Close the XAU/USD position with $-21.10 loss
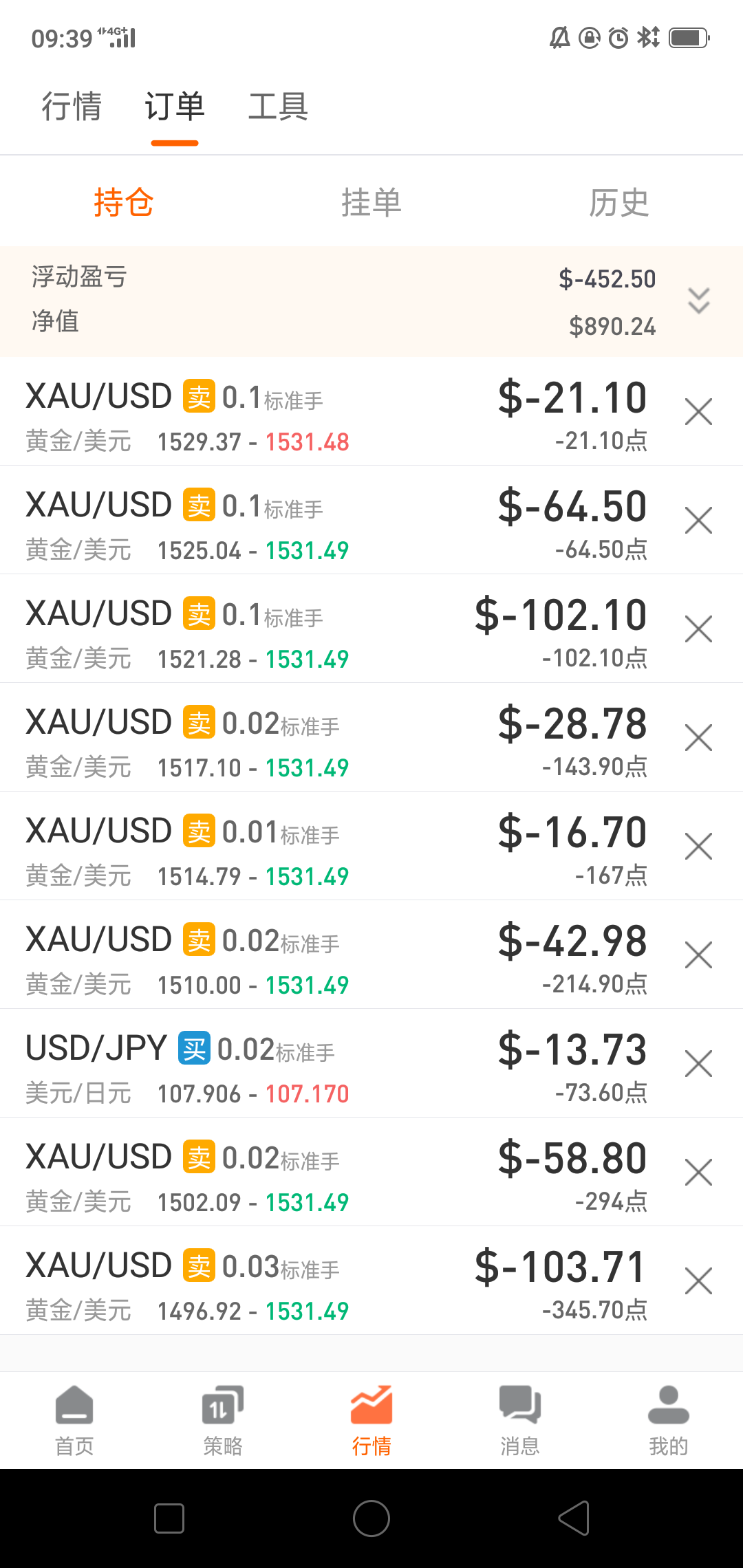This screenshot has height=1568, width=743. 699,412
